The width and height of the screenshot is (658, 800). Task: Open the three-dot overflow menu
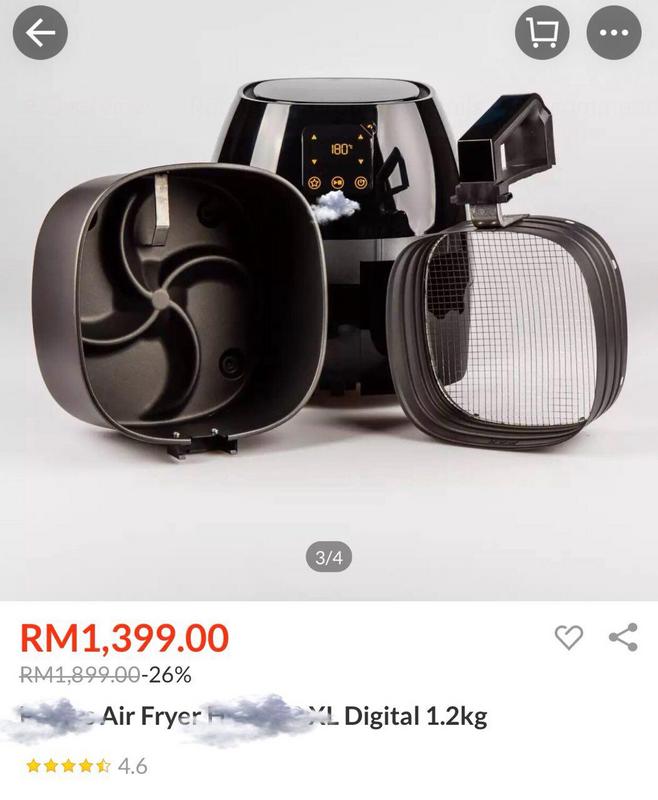pos(614,33)
